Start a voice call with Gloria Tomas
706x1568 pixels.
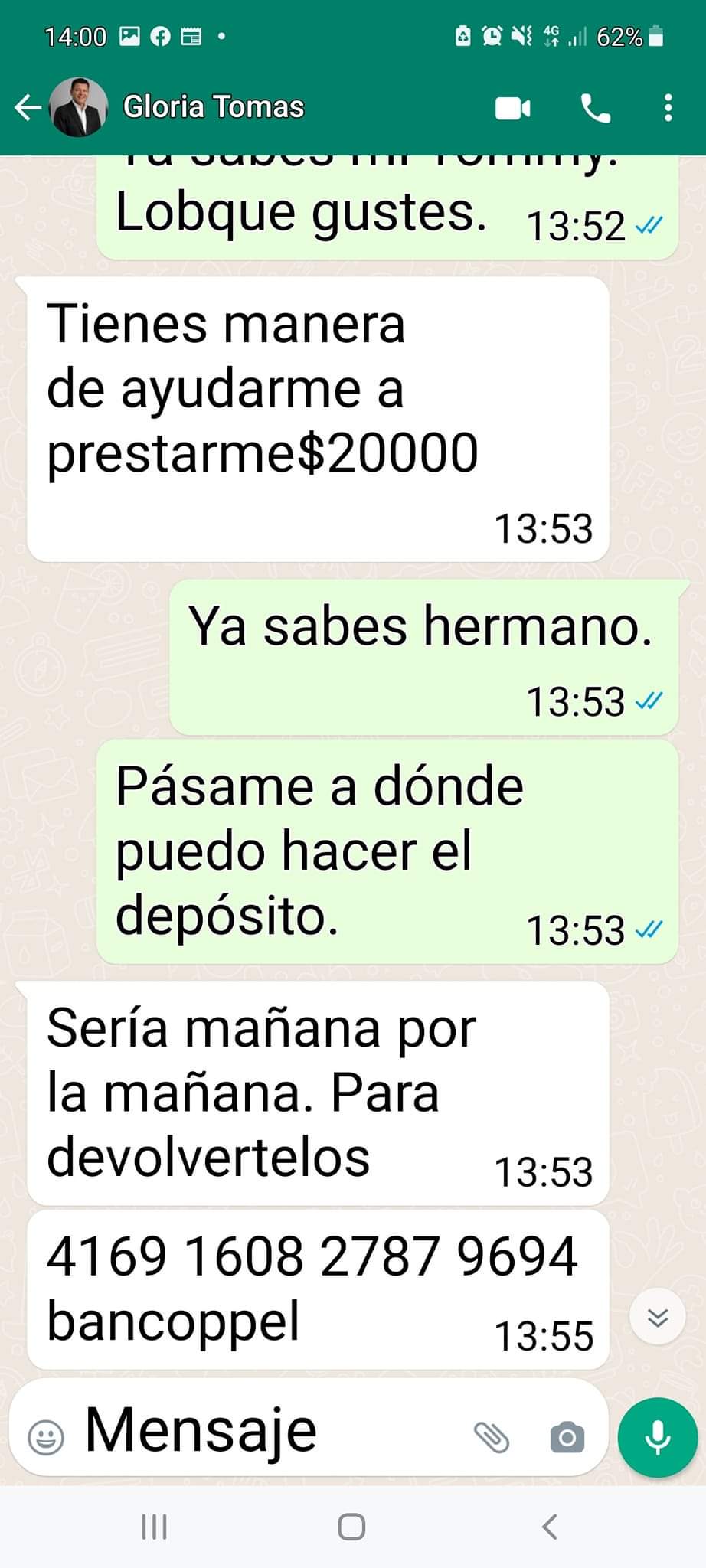(x=595, y=109)
